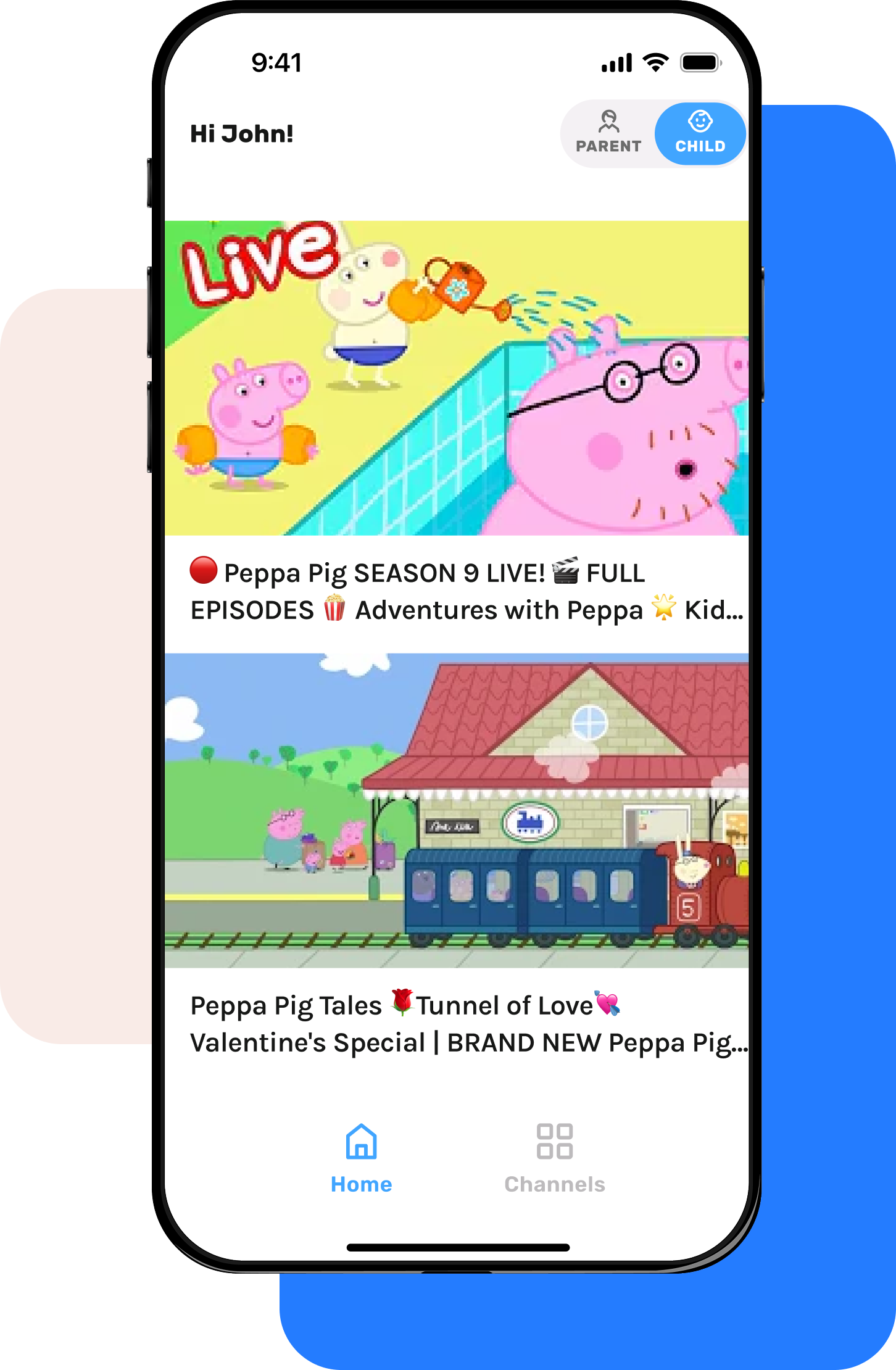Select the Child mode toggle
896x1370 pixels.
tap(700, 133)
